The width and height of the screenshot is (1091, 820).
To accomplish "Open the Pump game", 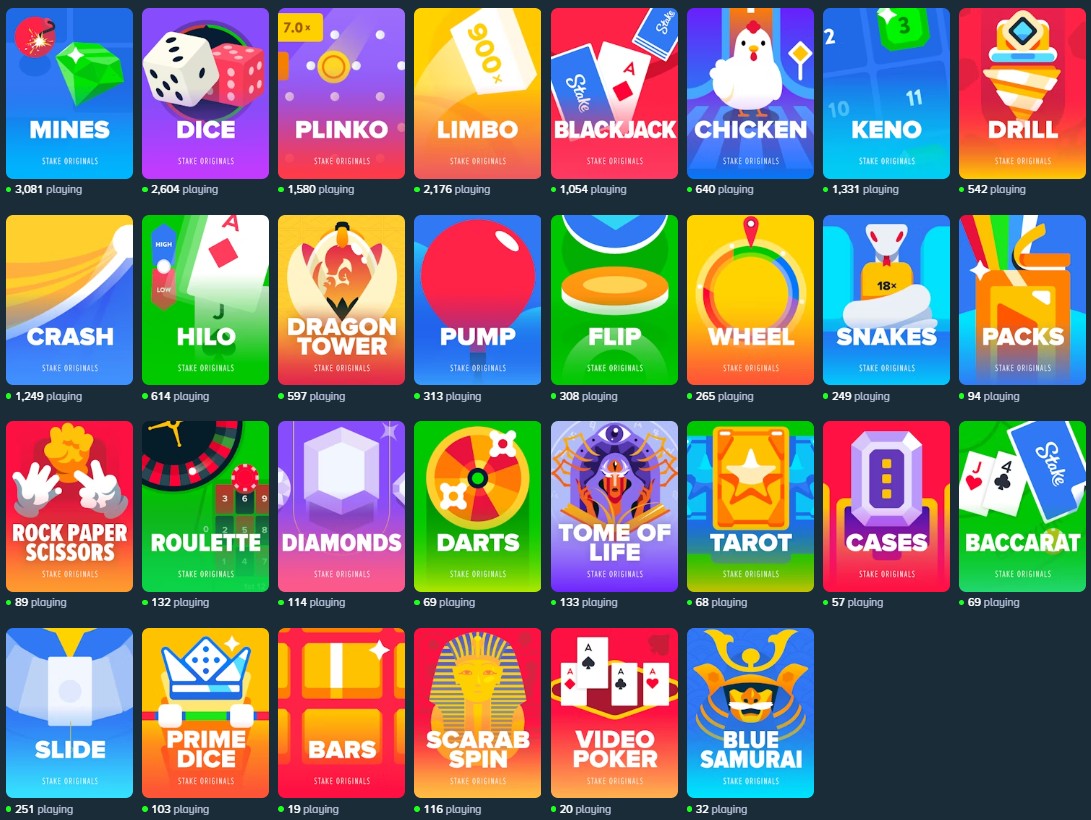I will click(x=477, y=300).
